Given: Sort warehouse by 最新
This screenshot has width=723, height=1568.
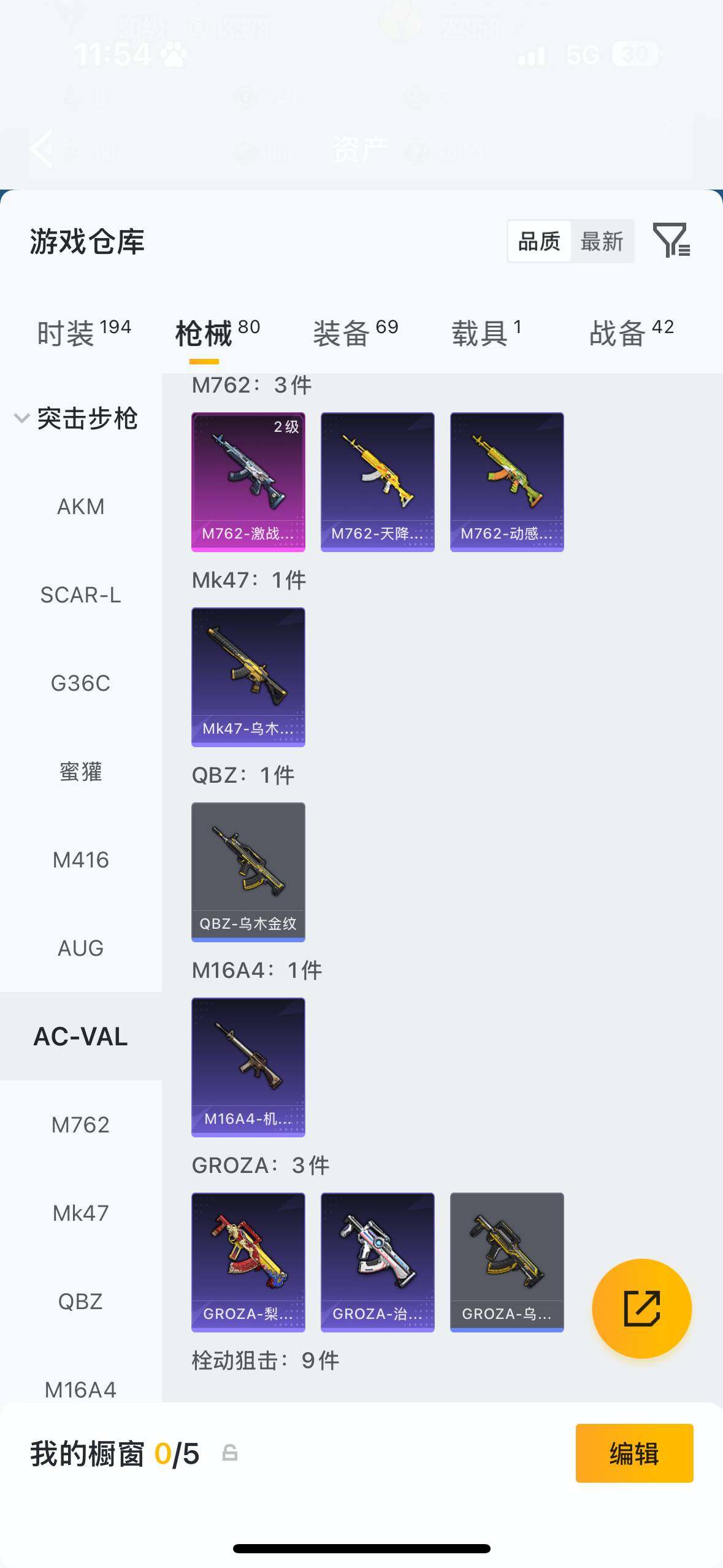Looking at the screenshot, I should (602, 242).
